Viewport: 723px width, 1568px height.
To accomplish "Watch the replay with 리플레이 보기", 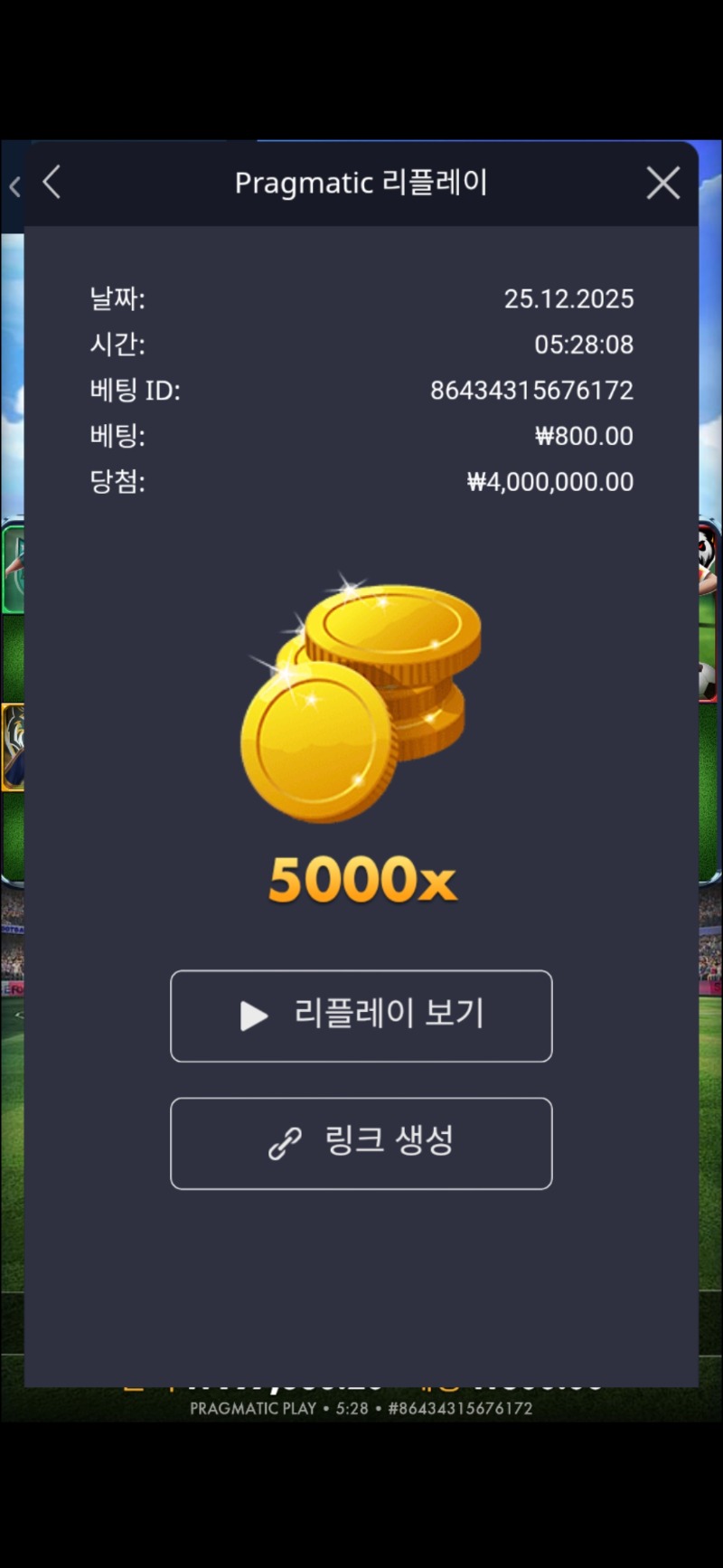I will pyautogui.click(x=361, y=1015).
